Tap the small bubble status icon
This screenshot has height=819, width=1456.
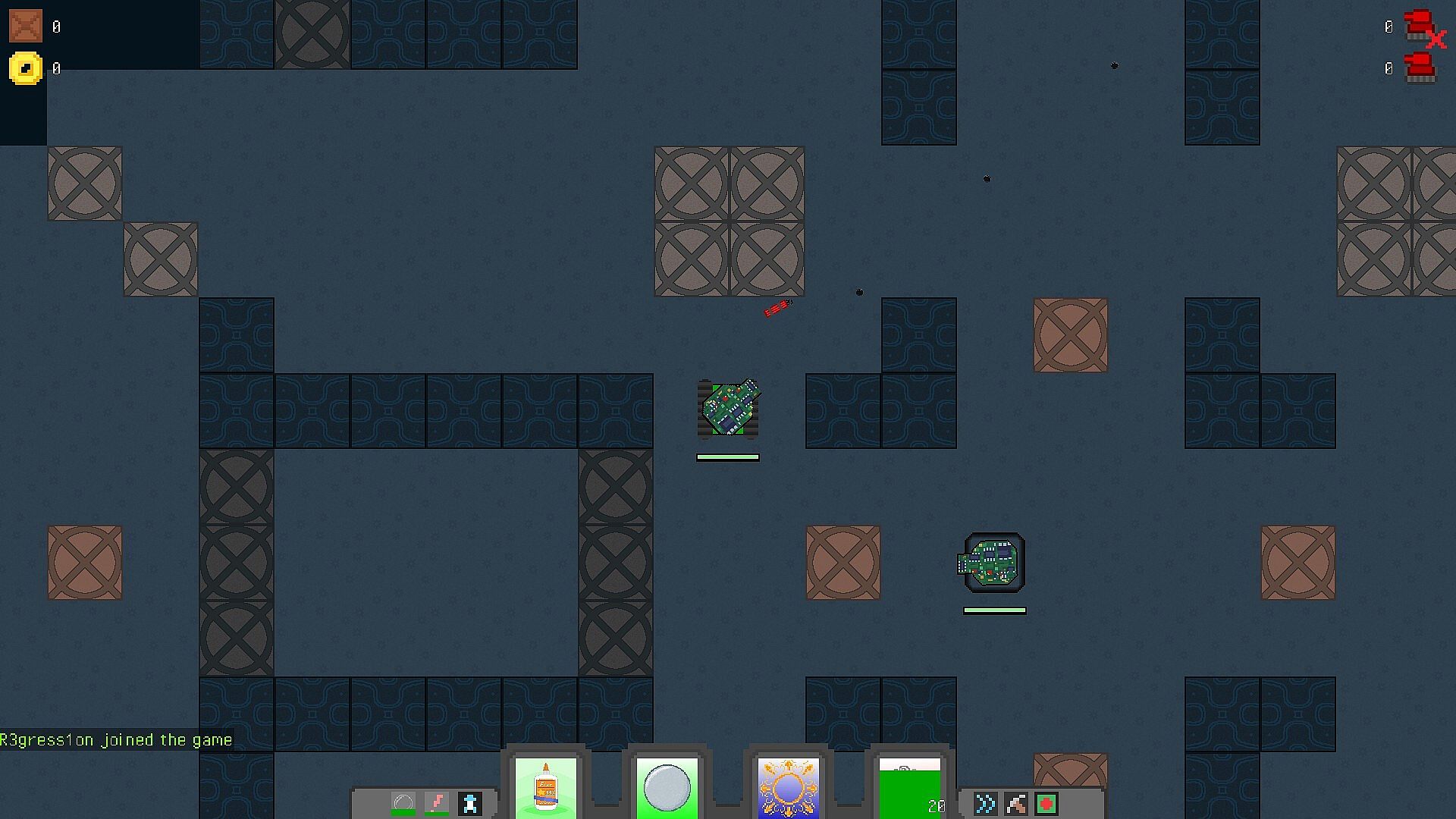point(403,804)
